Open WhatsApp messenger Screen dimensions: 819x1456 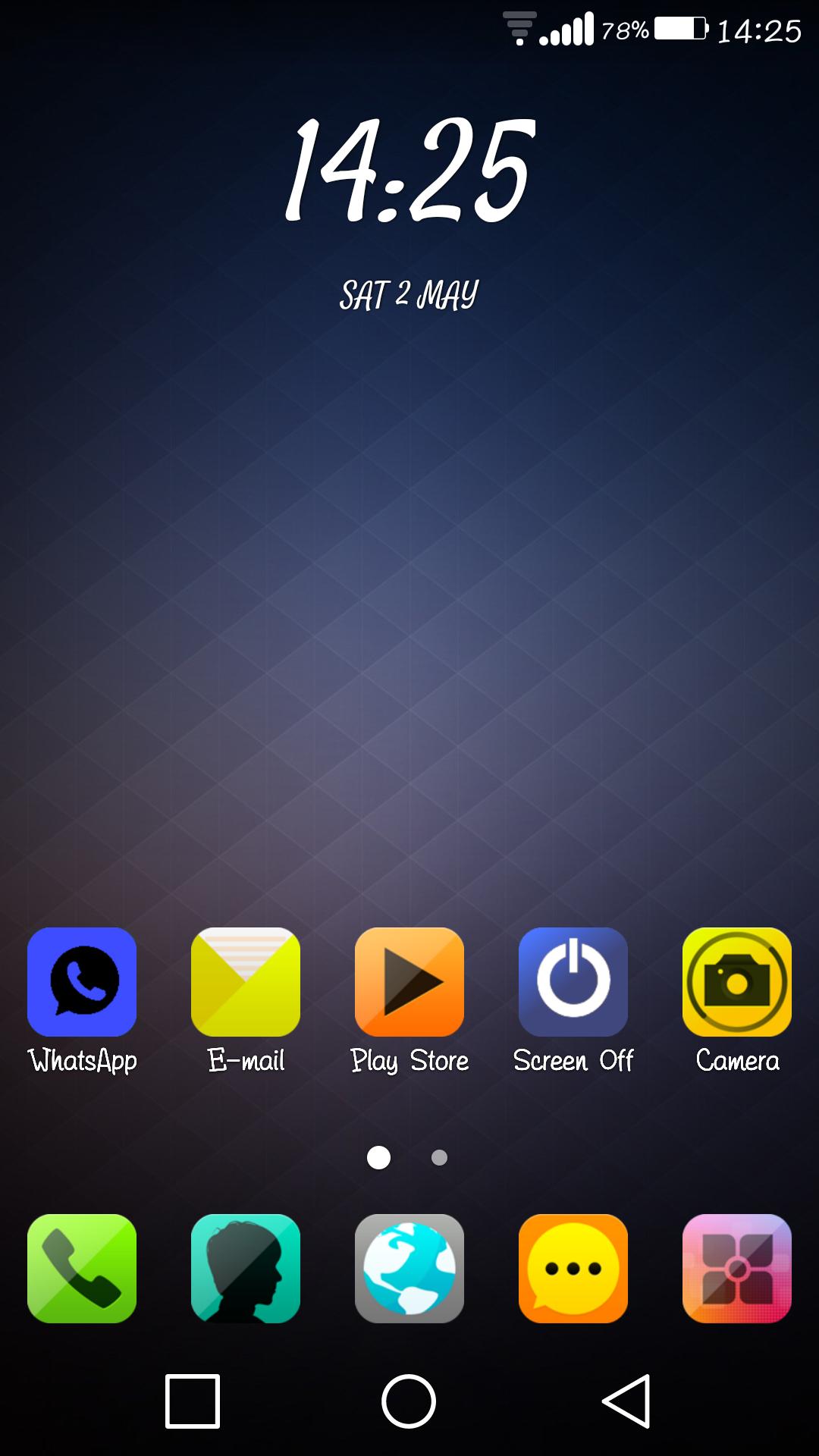point(81,982)
